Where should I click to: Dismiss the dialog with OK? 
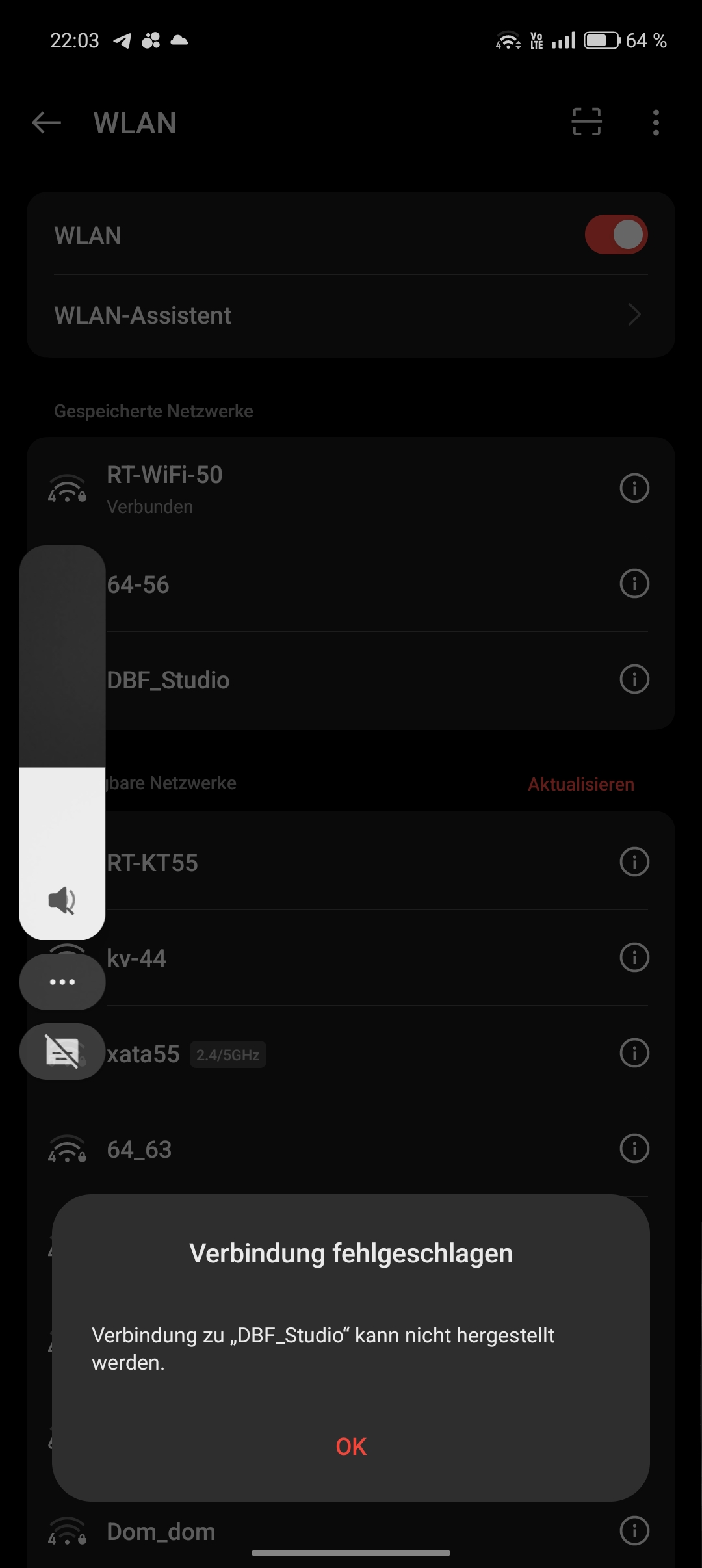(351, 1446)
